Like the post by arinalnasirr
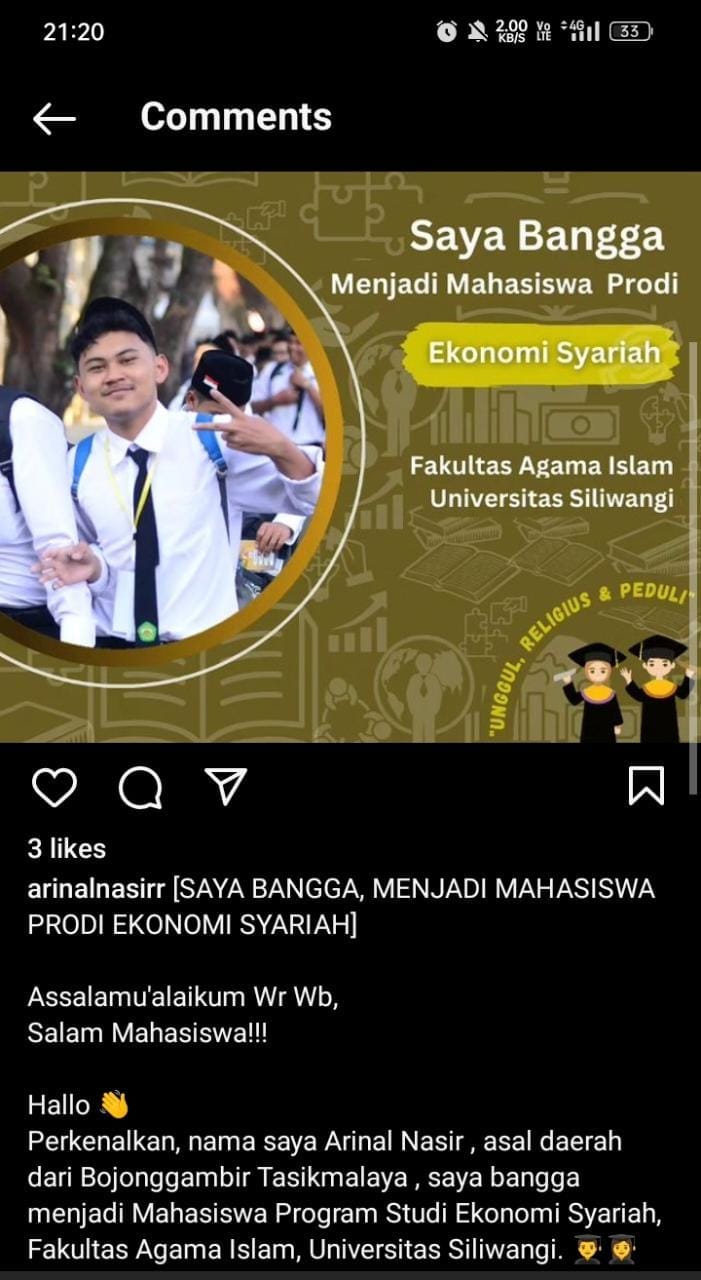Screen dimensions: 701x1280 54,787
